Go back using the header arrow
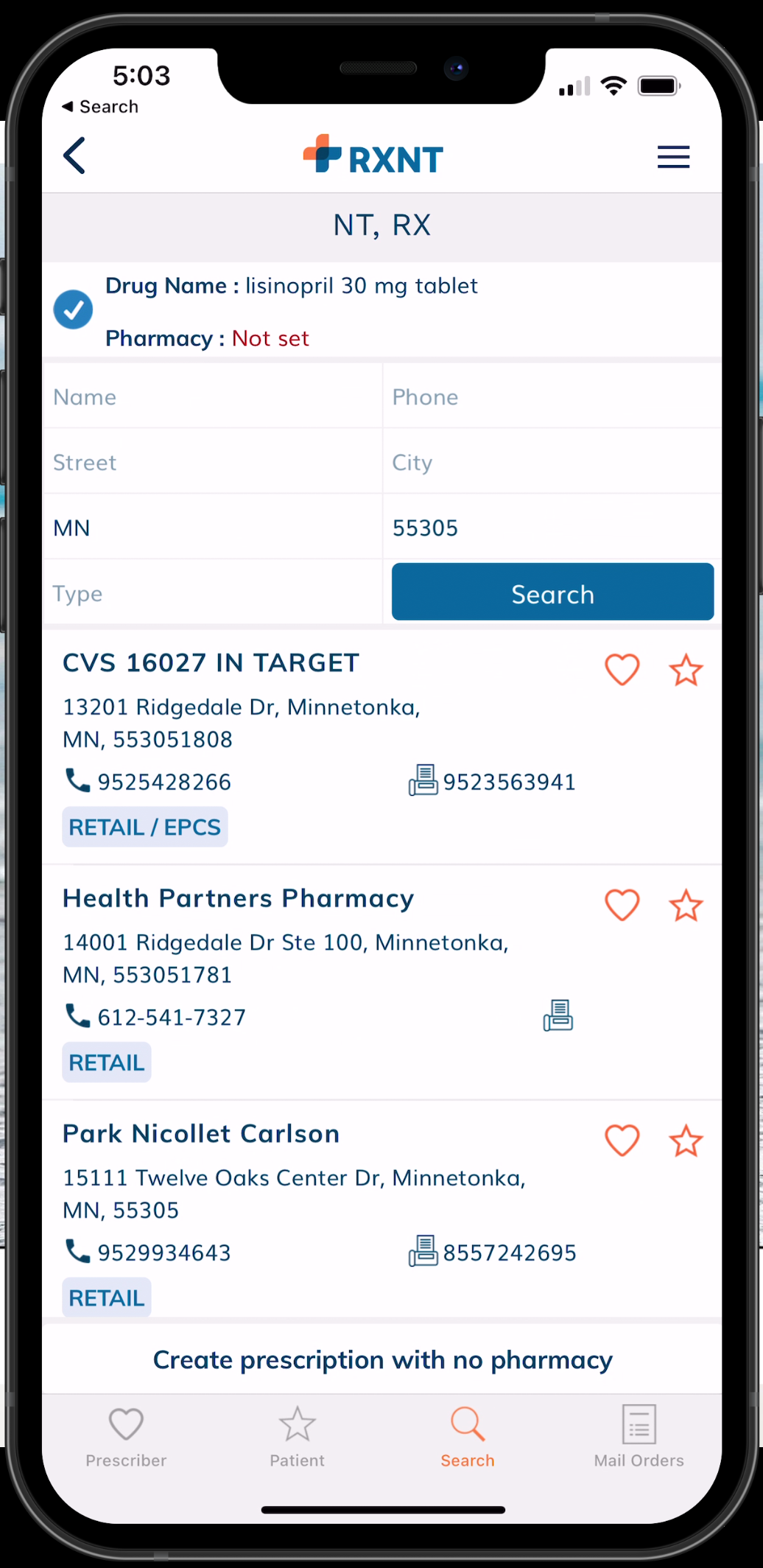Image resolution: width=763 pixels, height=1568 pixels. pyautogui.click(x=74, y=156)
